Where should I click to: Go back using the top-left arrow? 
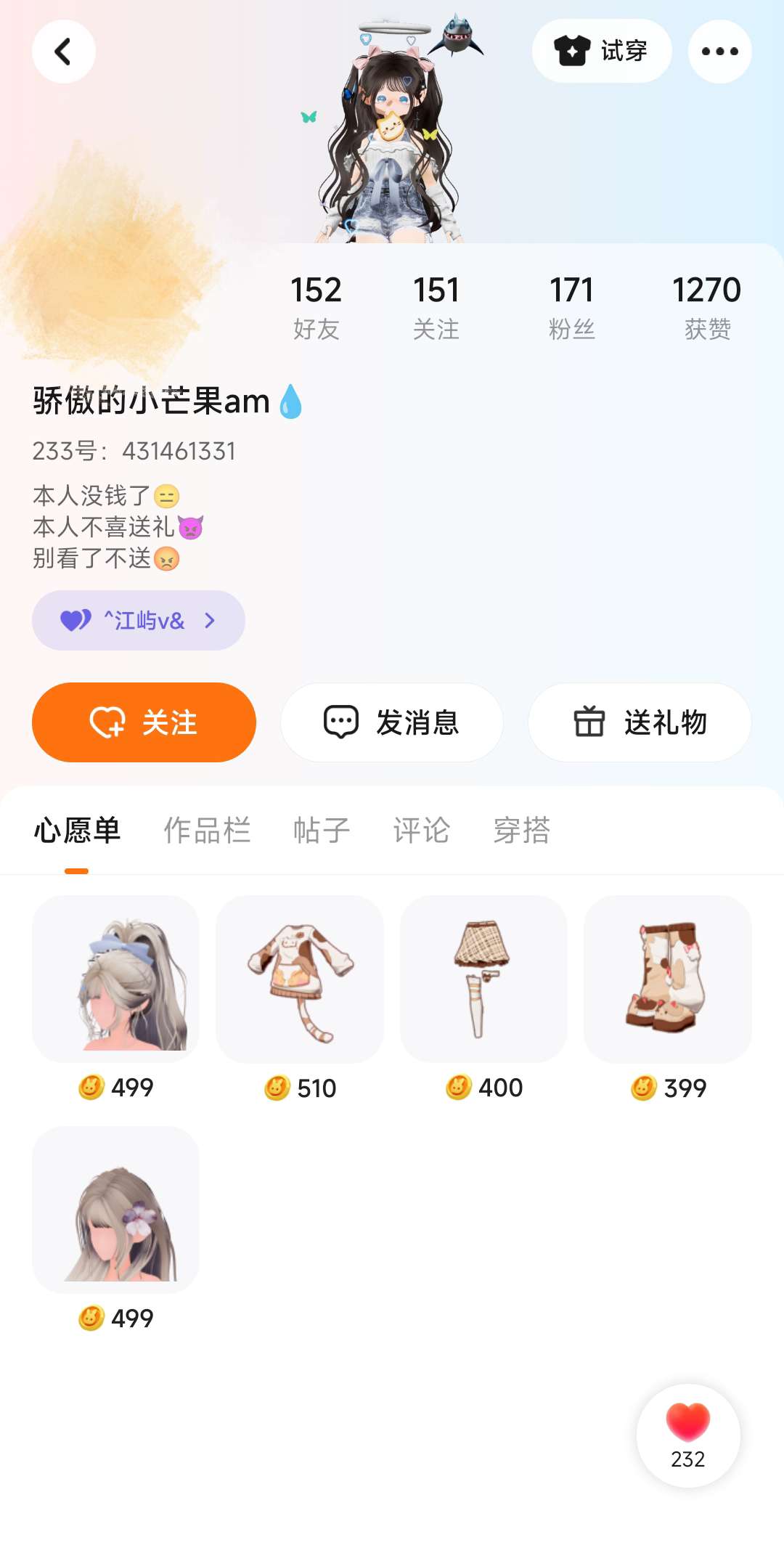[64, 52]
